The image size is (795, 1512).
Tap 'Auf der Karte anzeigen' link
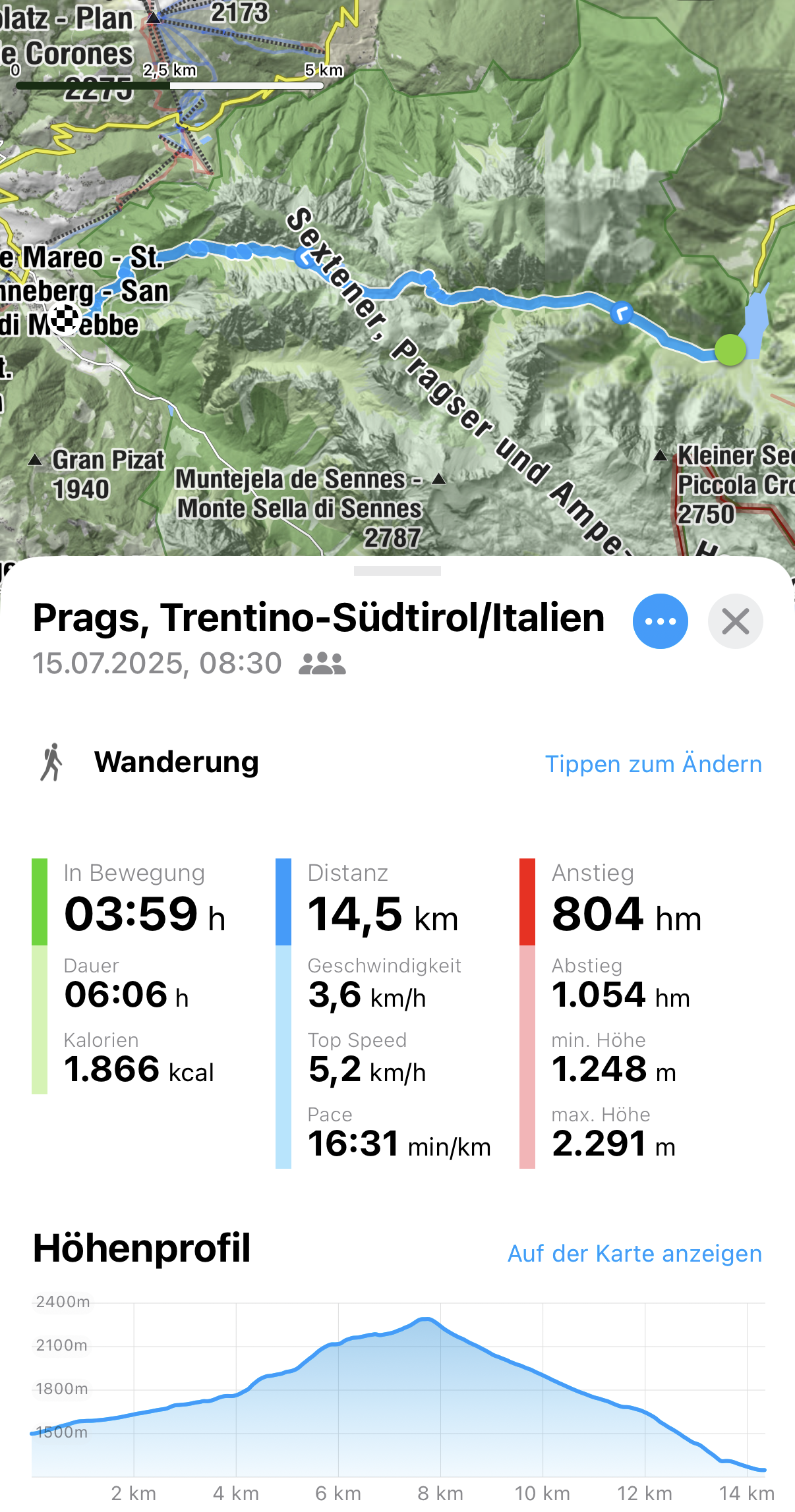point(634,1253)
